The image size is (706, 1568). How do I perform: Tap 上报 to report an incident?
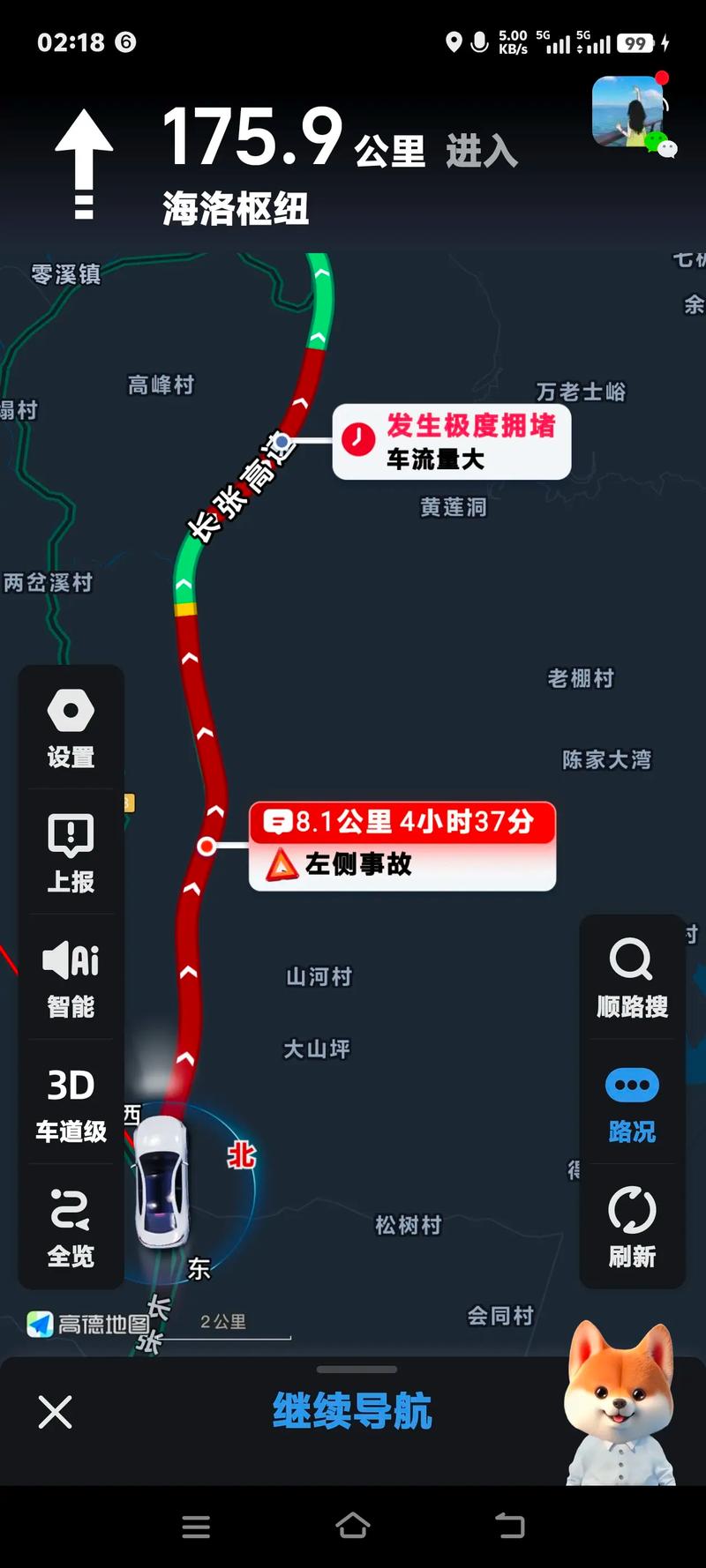tap(71, 853)
